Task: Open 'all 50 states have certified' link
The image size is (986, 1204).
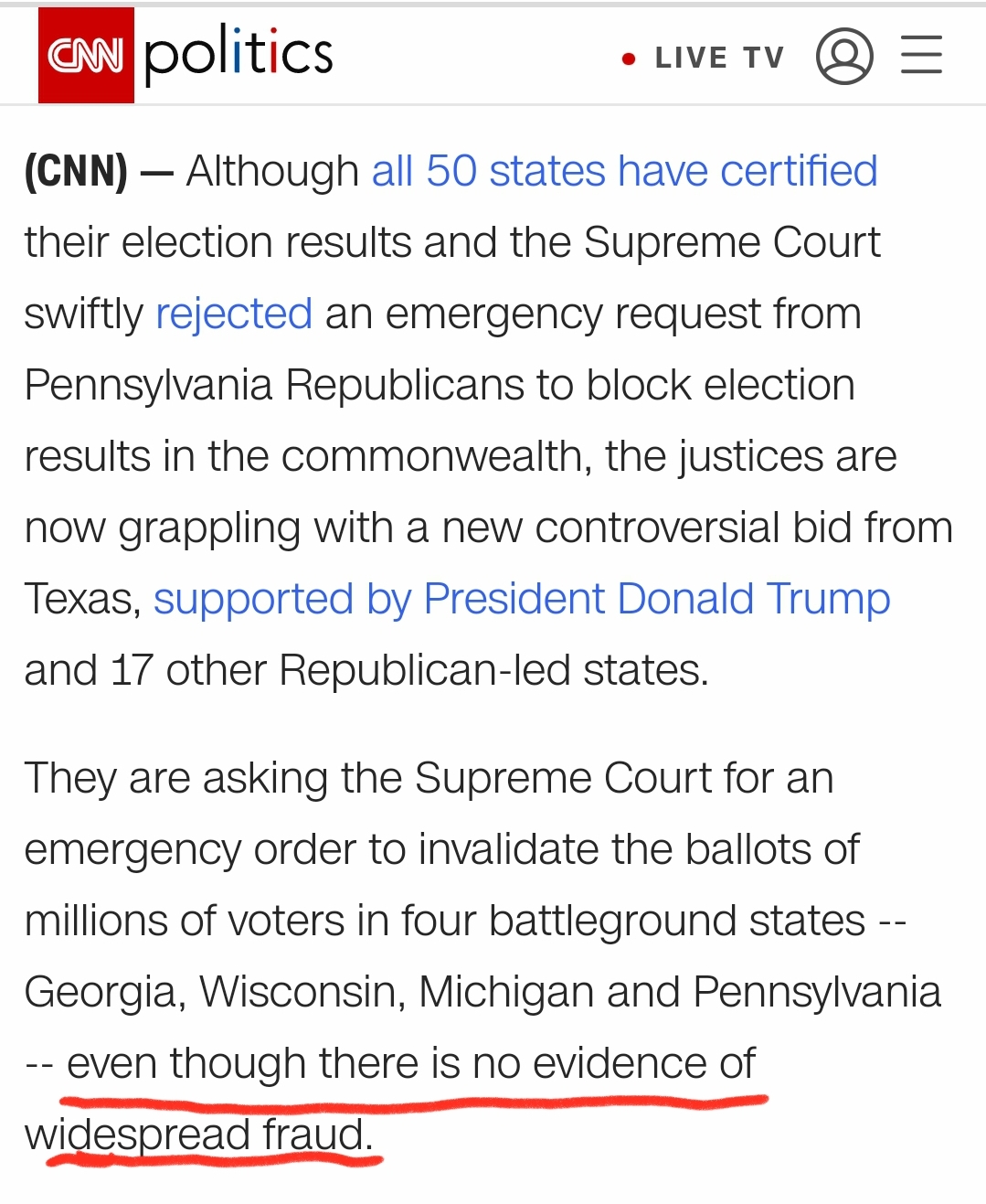Action: click(624, 171)
